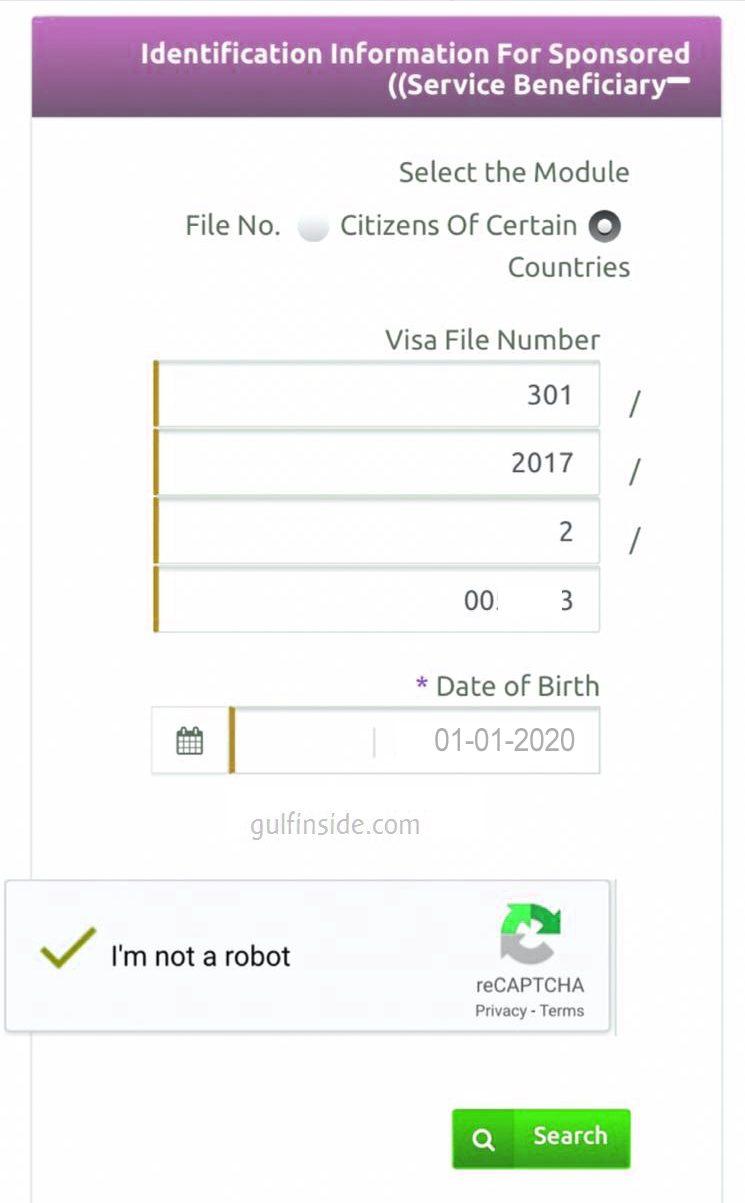The width and height of the screenshot is (745, 1203).
Task: Edit the year field showing 2017
Action: [x=378, y=463]
